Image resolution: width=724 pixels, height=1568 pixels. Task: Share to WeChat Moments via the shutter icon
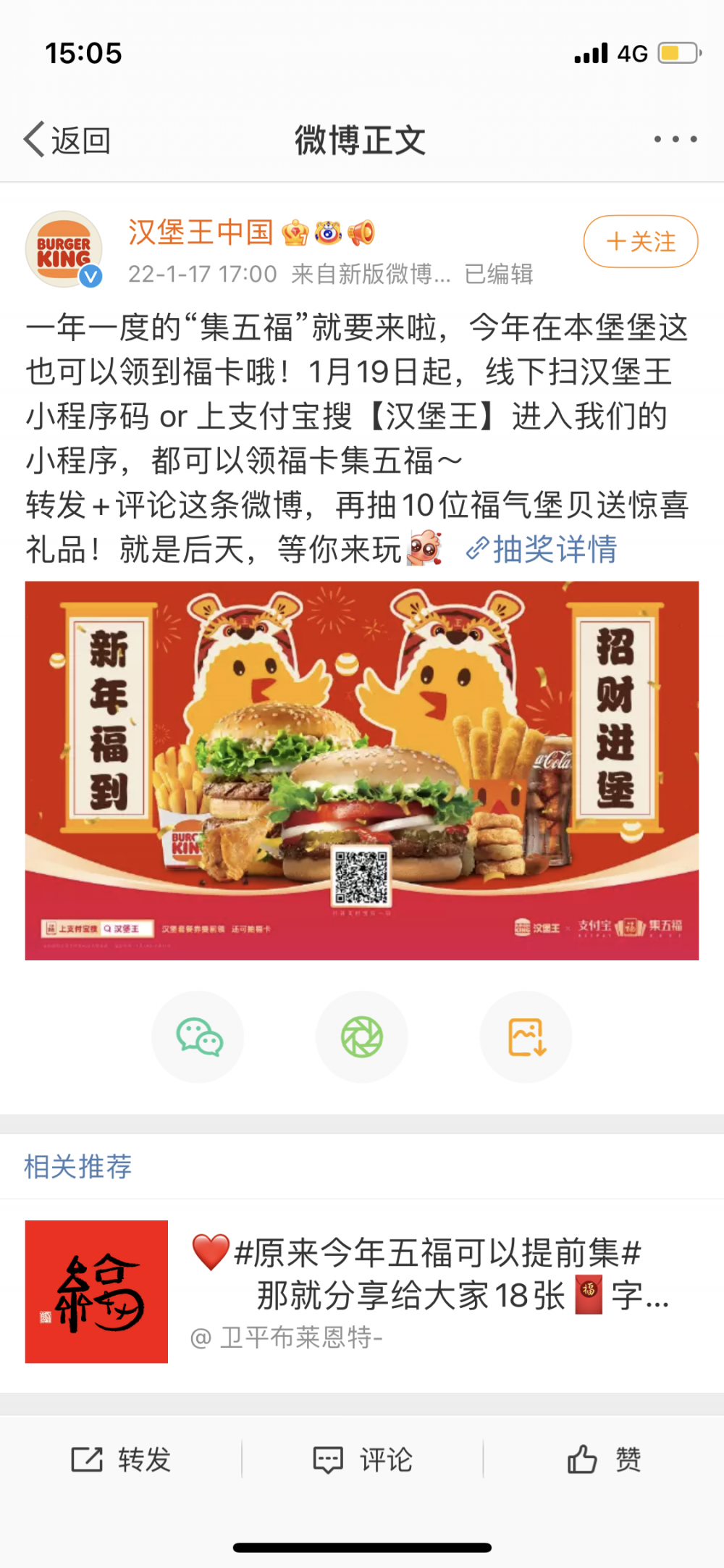(x=362, y=1037)
